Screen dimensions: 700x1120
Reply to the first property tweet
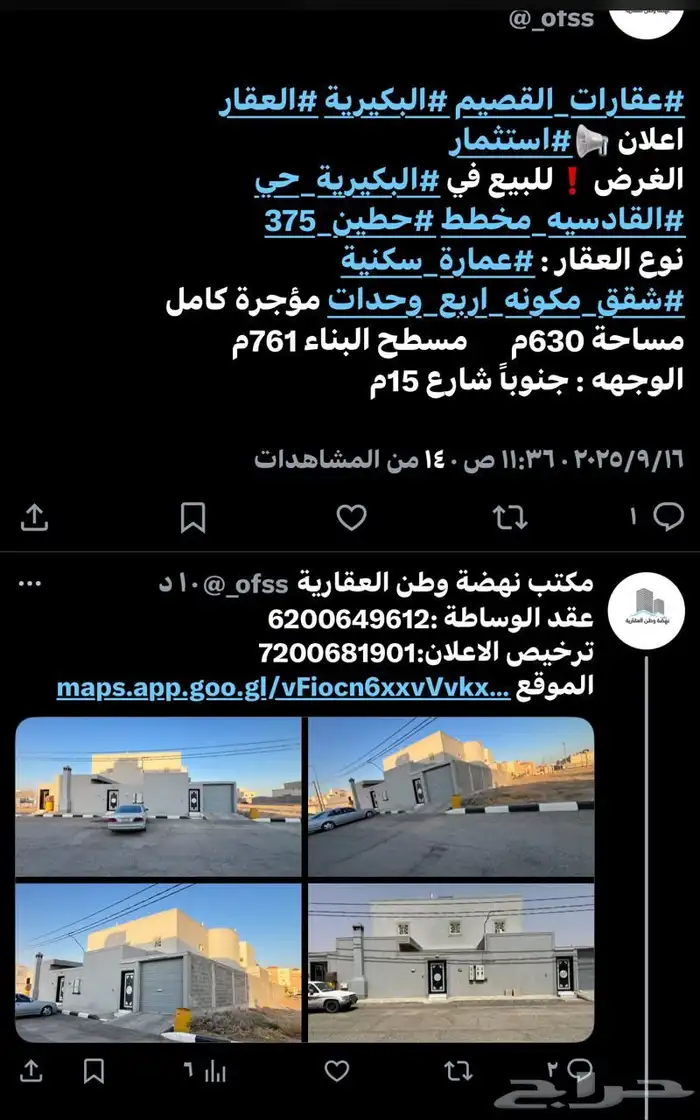coord(667,517)
